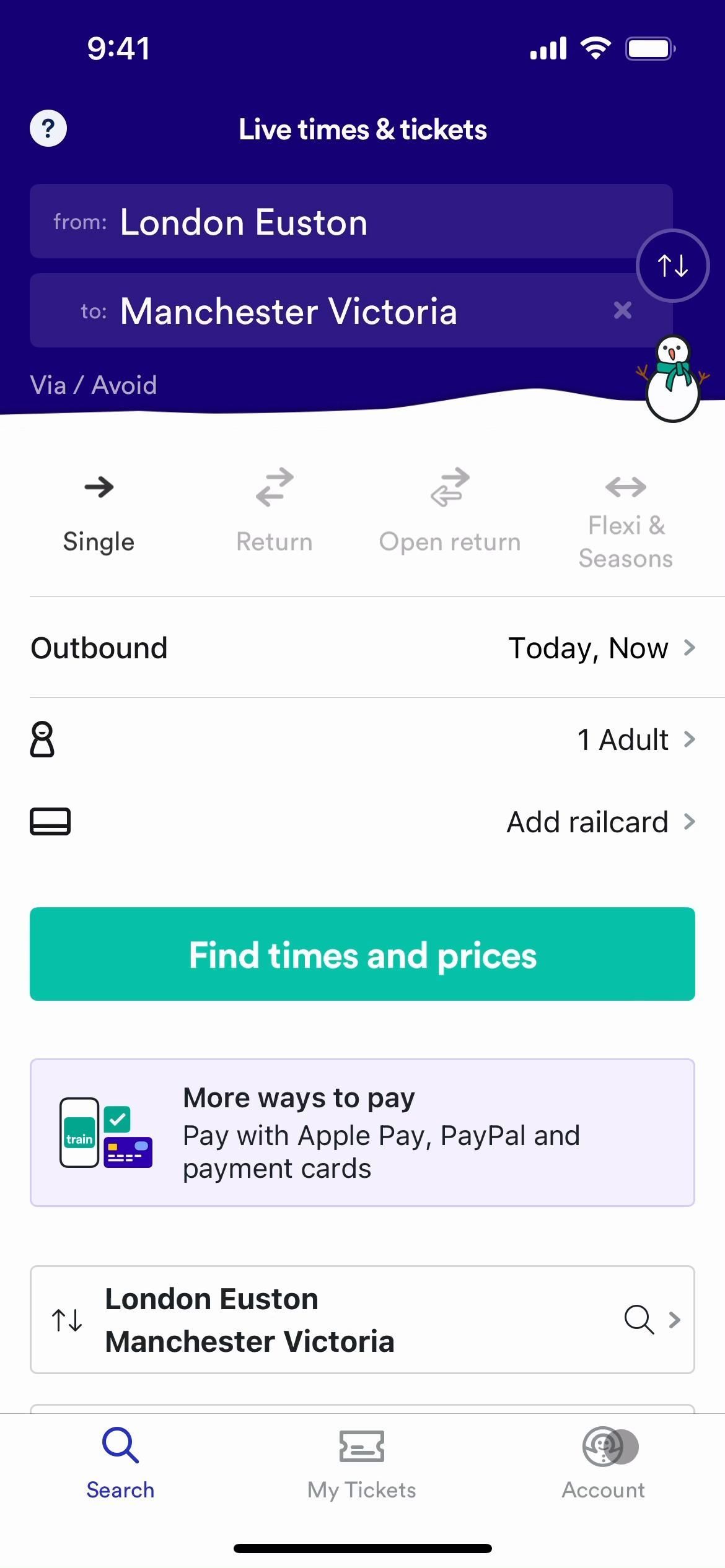
Task: Switch to Return ticket type
Action: [275, 513]
